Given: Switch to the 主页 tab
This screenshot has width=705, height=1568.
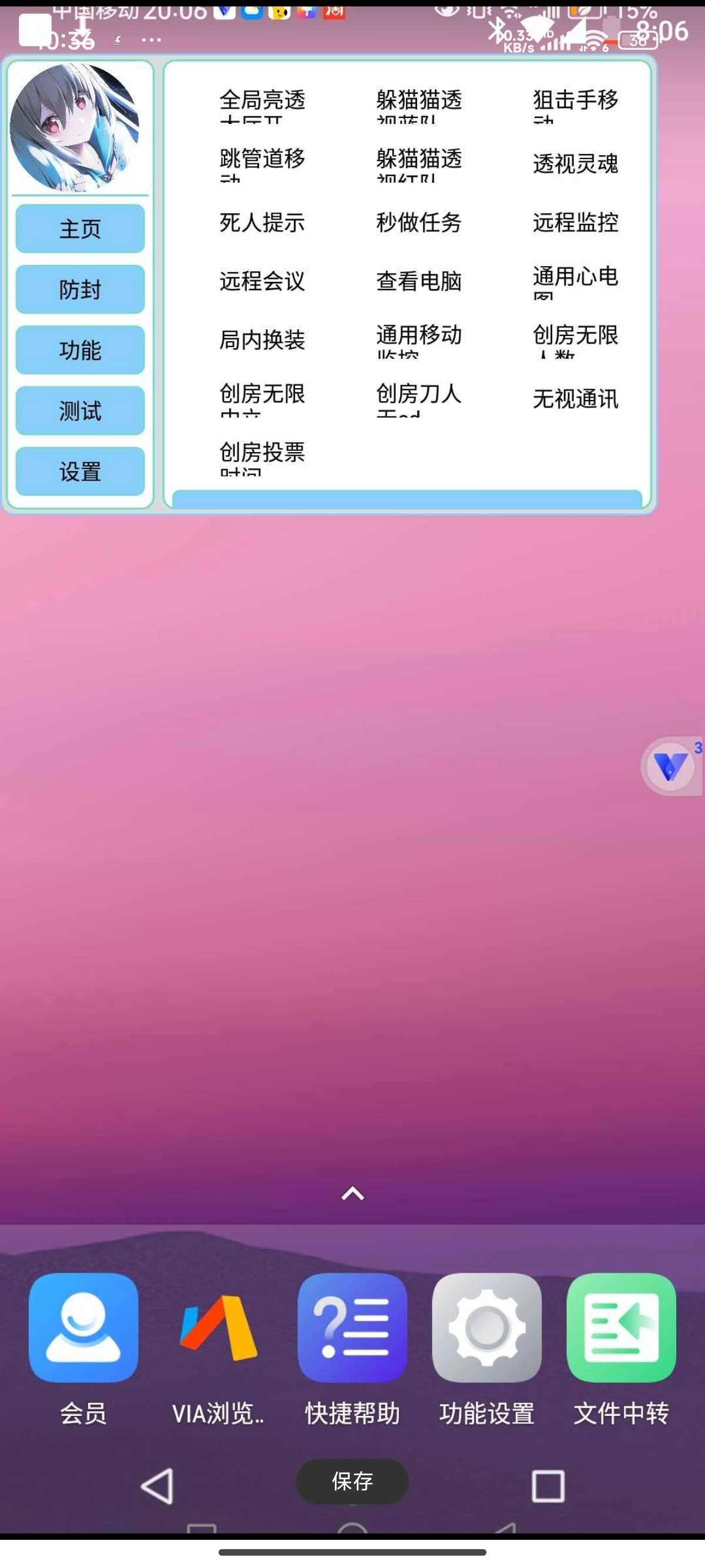Looking at the screenshot, I should coord(80,229).
